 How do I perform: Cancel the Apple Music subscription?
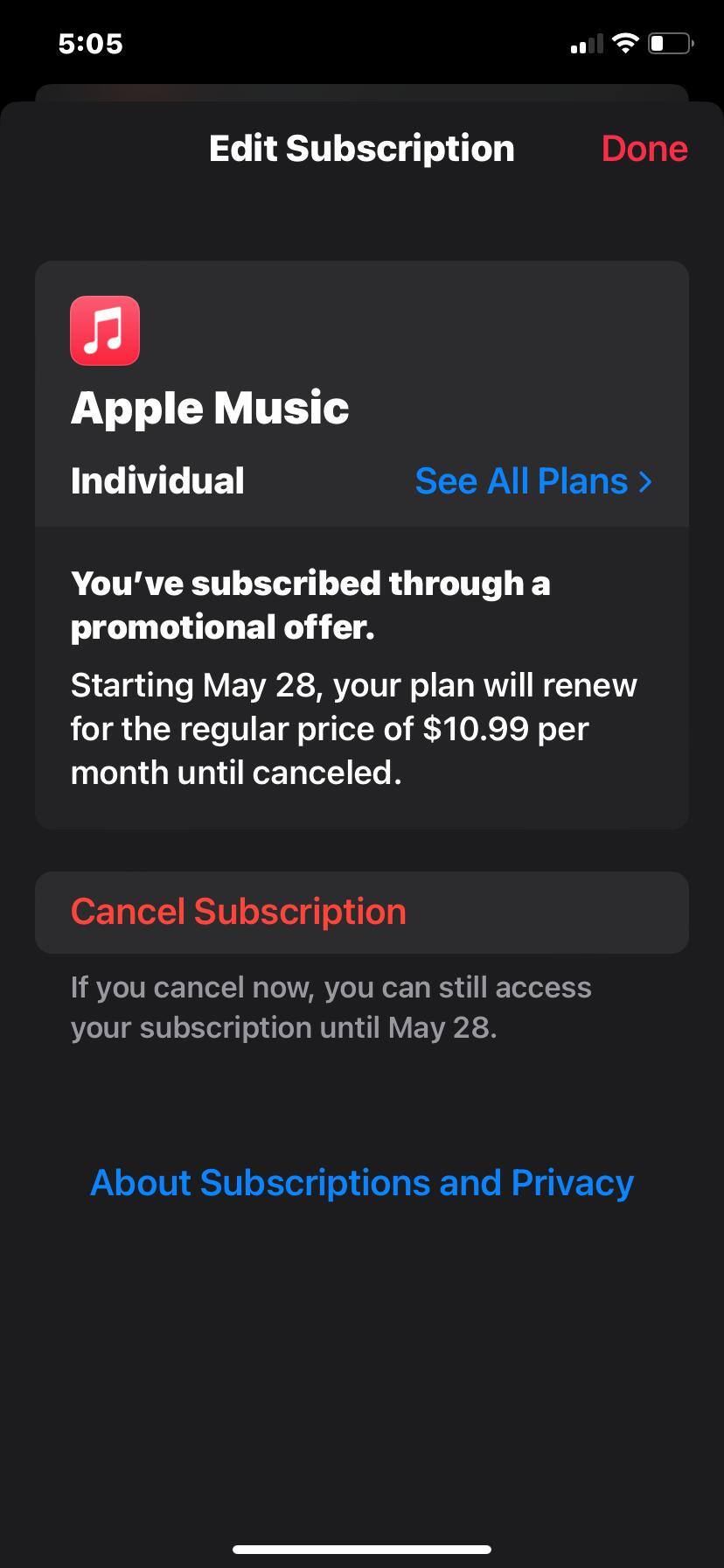(x=239, y=912)
